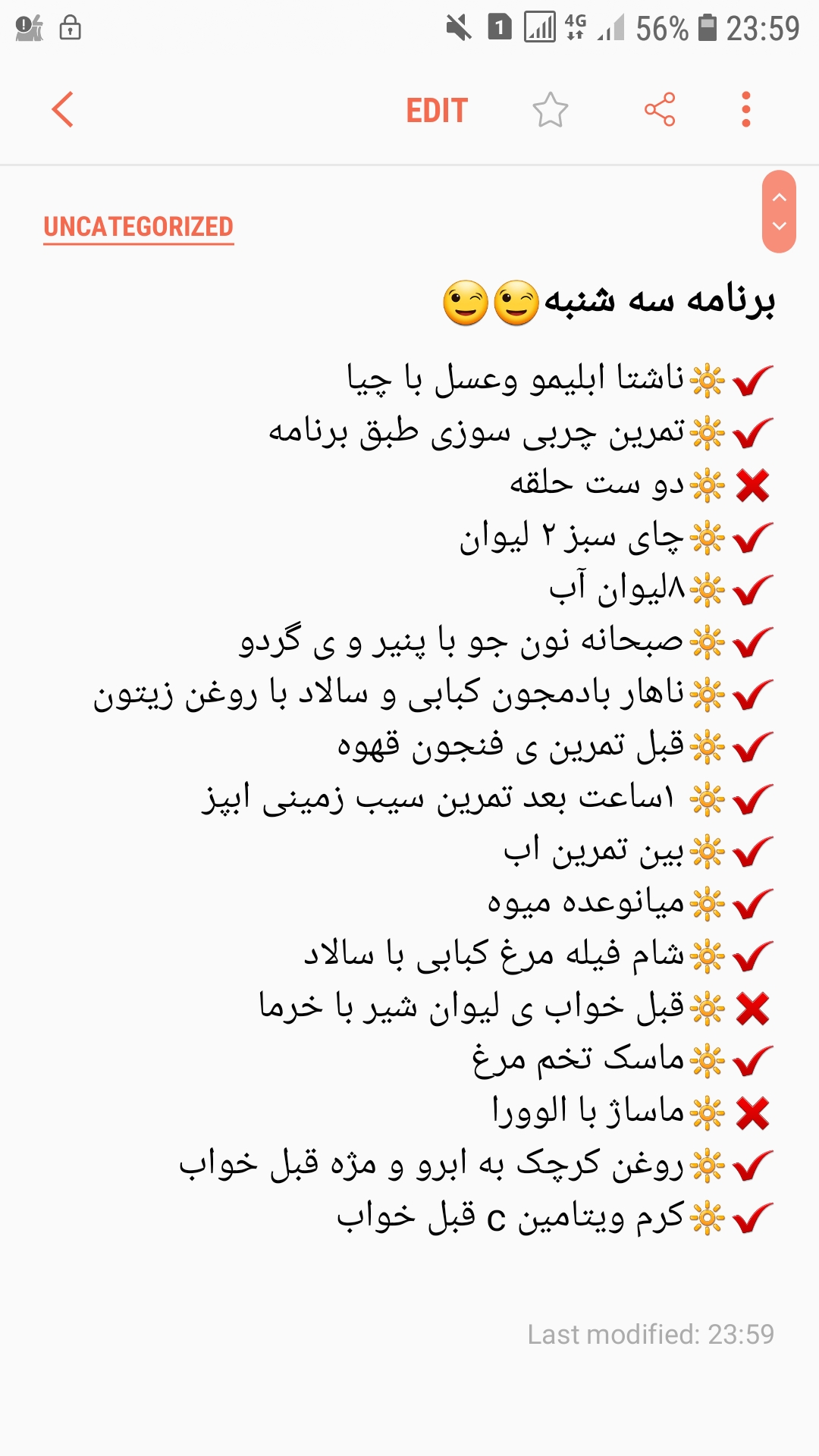The height and width of the screenshot is (1456, 819).
Task: Share this note
Action: tap(660, 110)
